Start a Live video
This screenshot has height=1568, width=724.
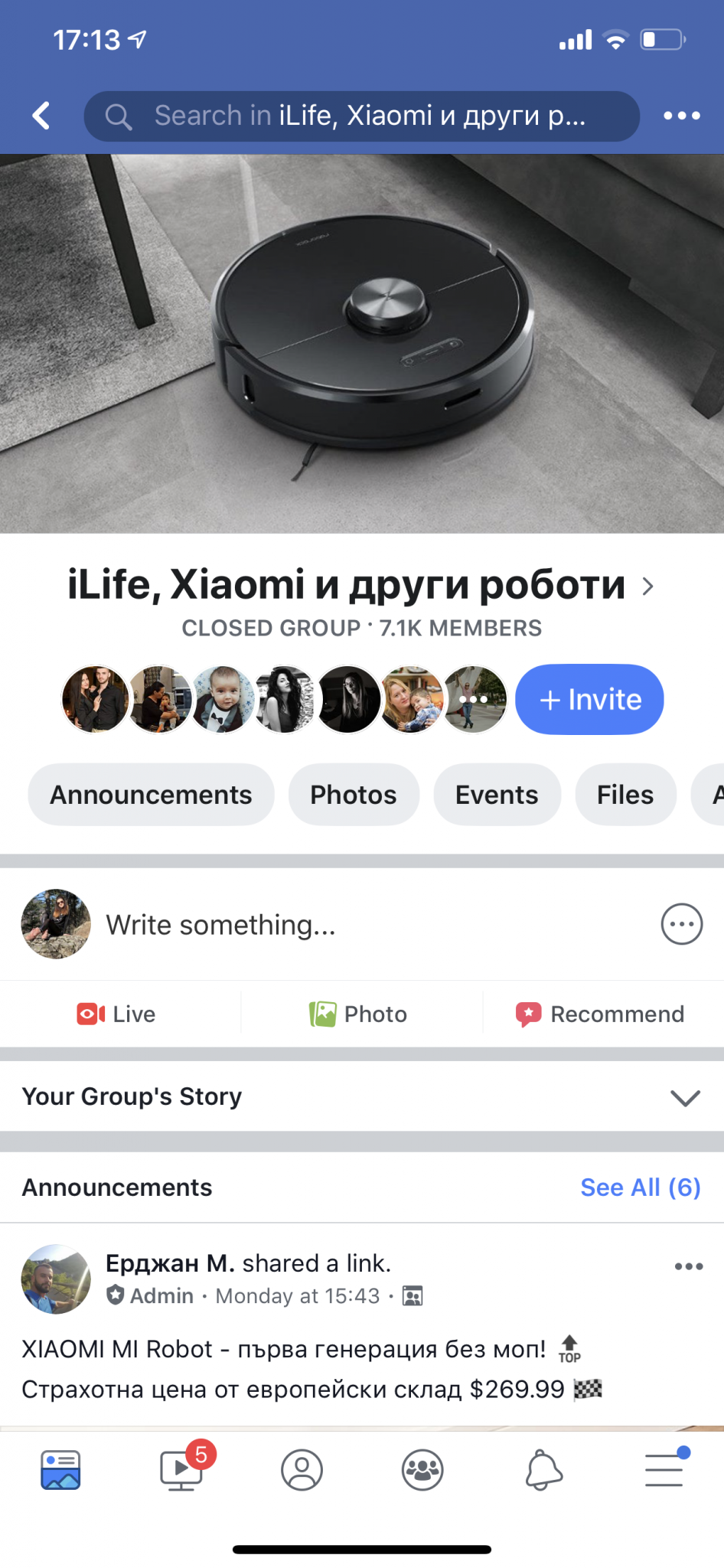pos(117,1014)
